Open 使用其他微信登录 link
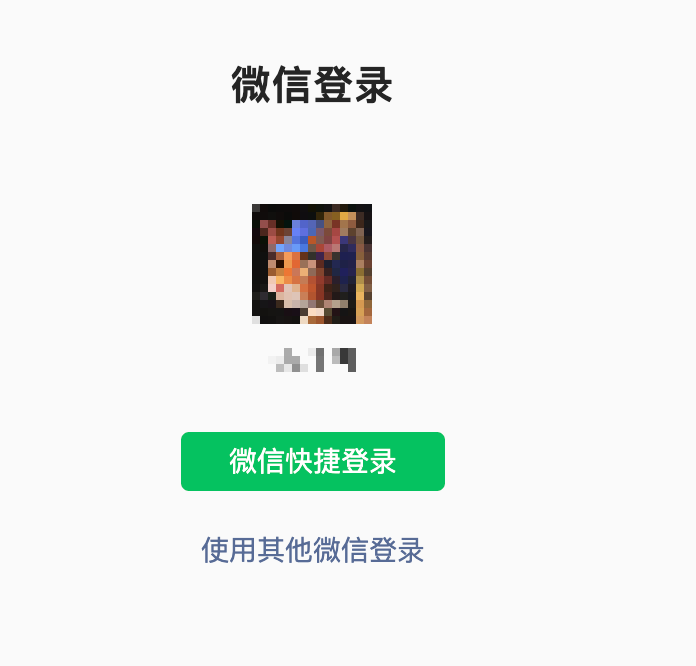Image resolution: width=696 pixels, height=666 pixels. click(x=312, y=550)
